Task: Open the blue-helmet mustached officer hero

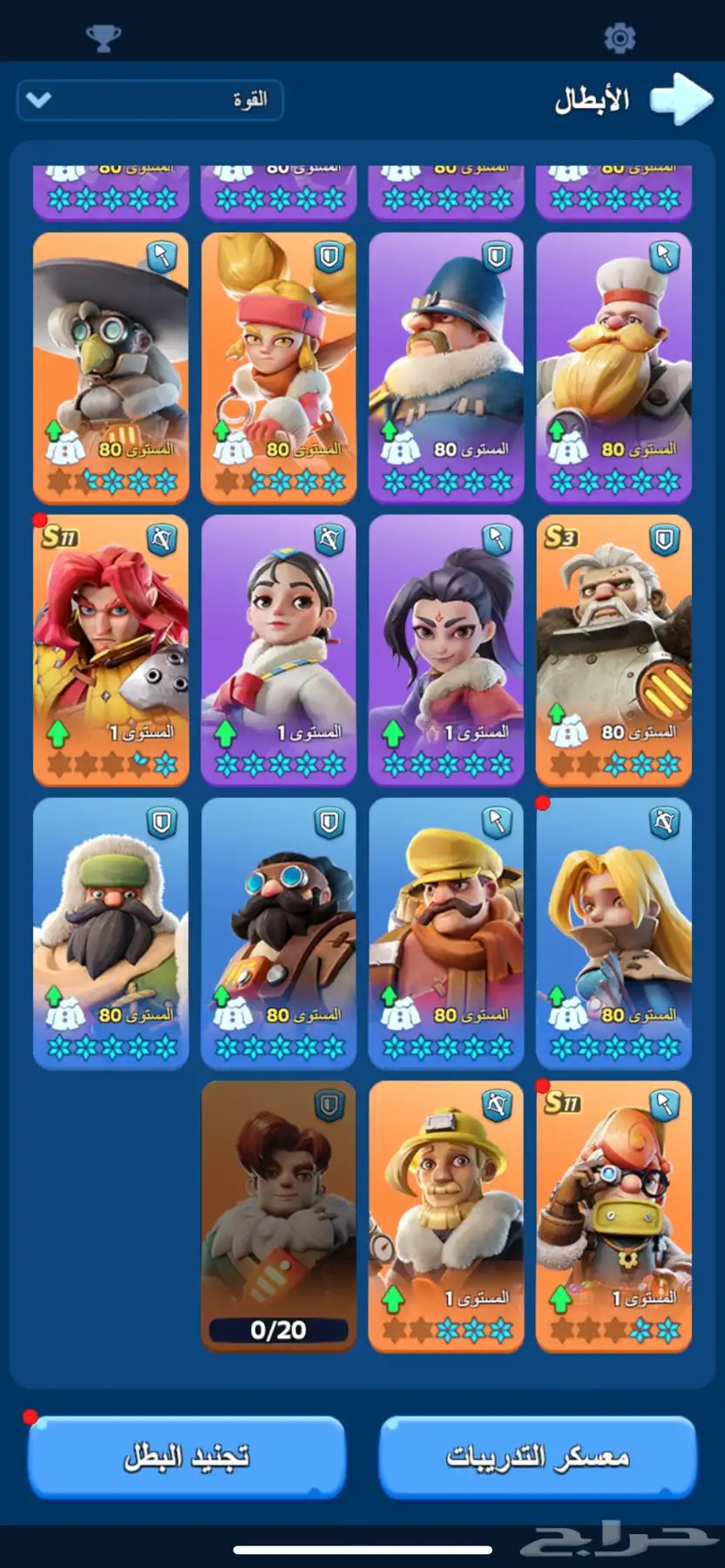Action: [446, 366]
